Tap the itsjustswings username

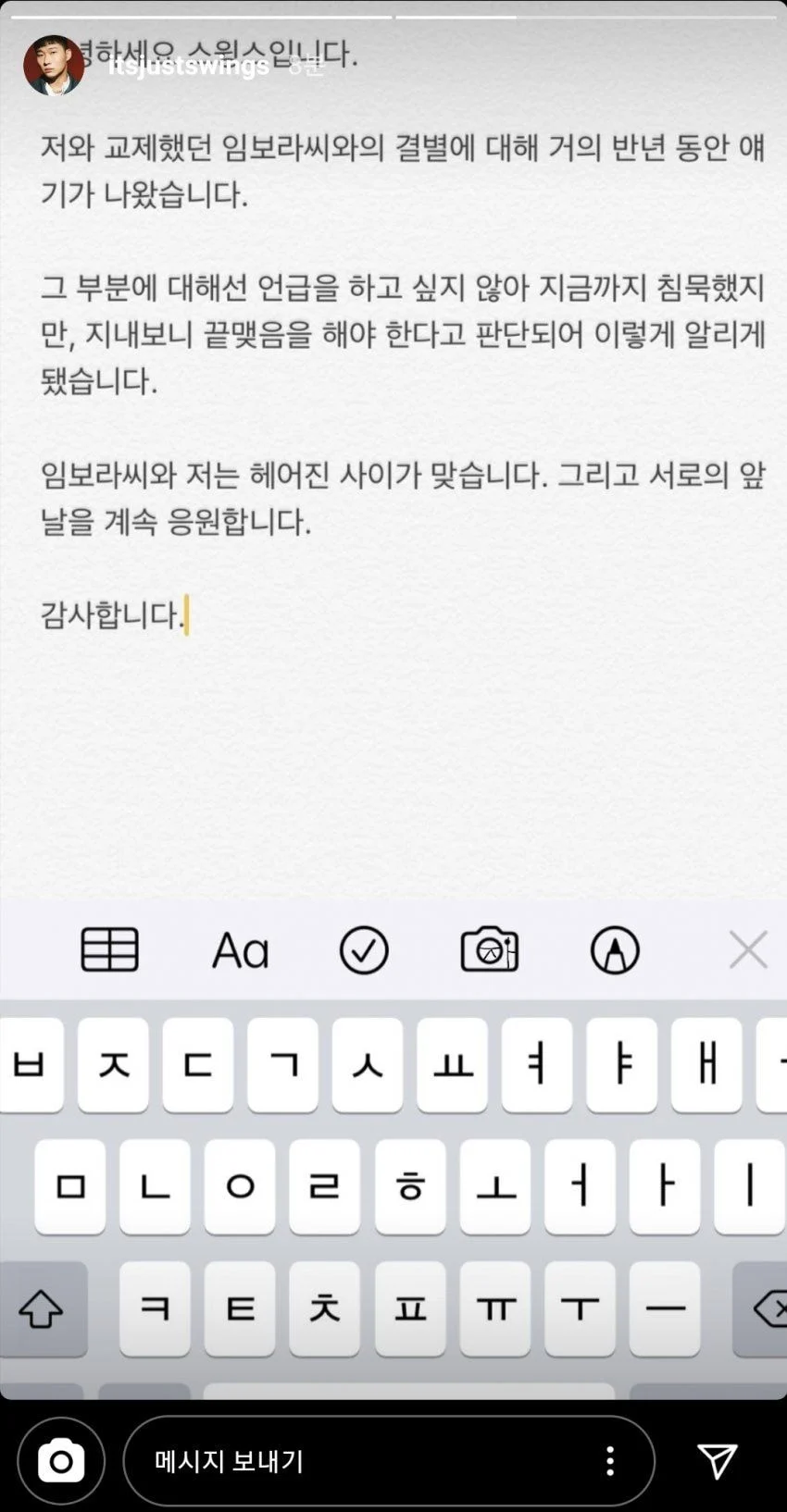189,66
